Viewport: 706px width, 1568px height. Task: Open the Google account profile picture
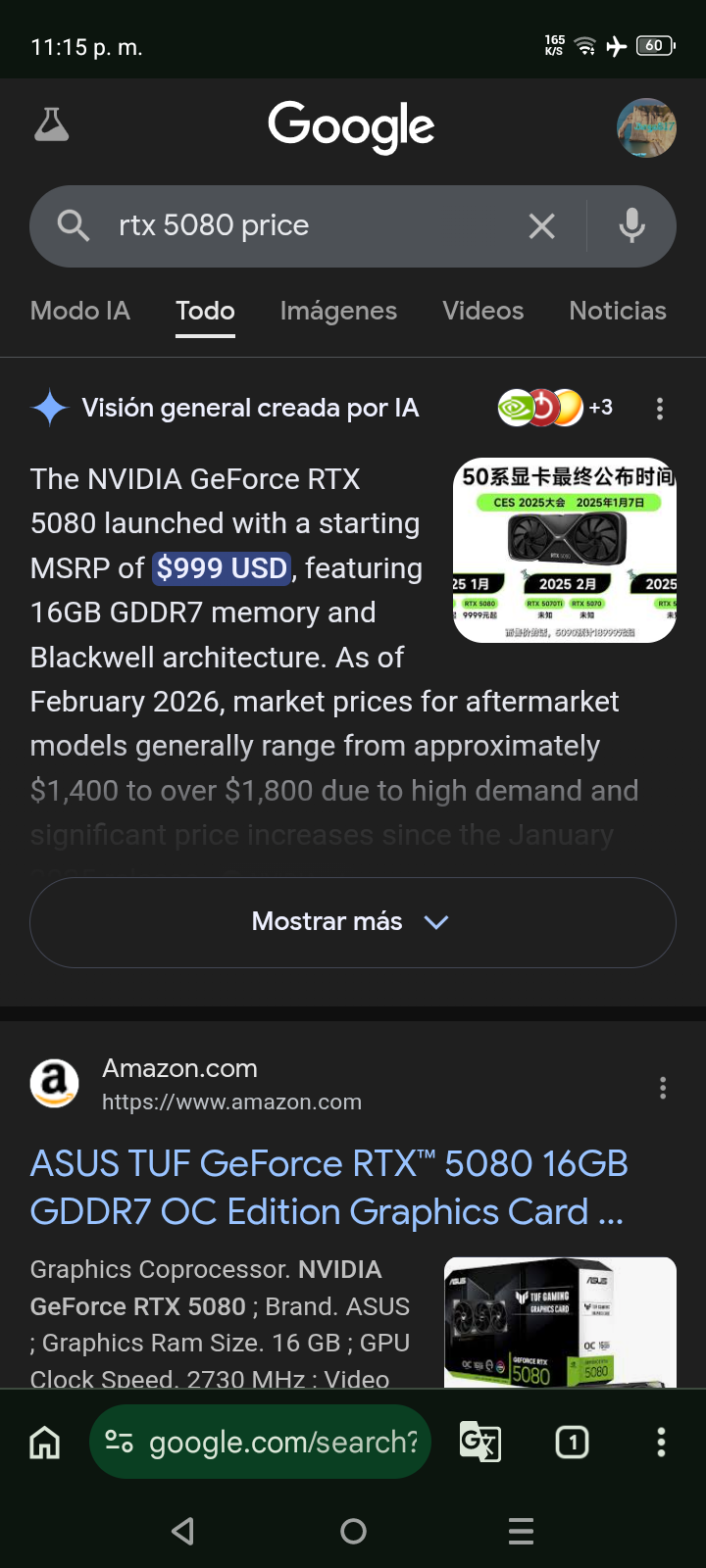pyautogui.click(x=646, y=127)
